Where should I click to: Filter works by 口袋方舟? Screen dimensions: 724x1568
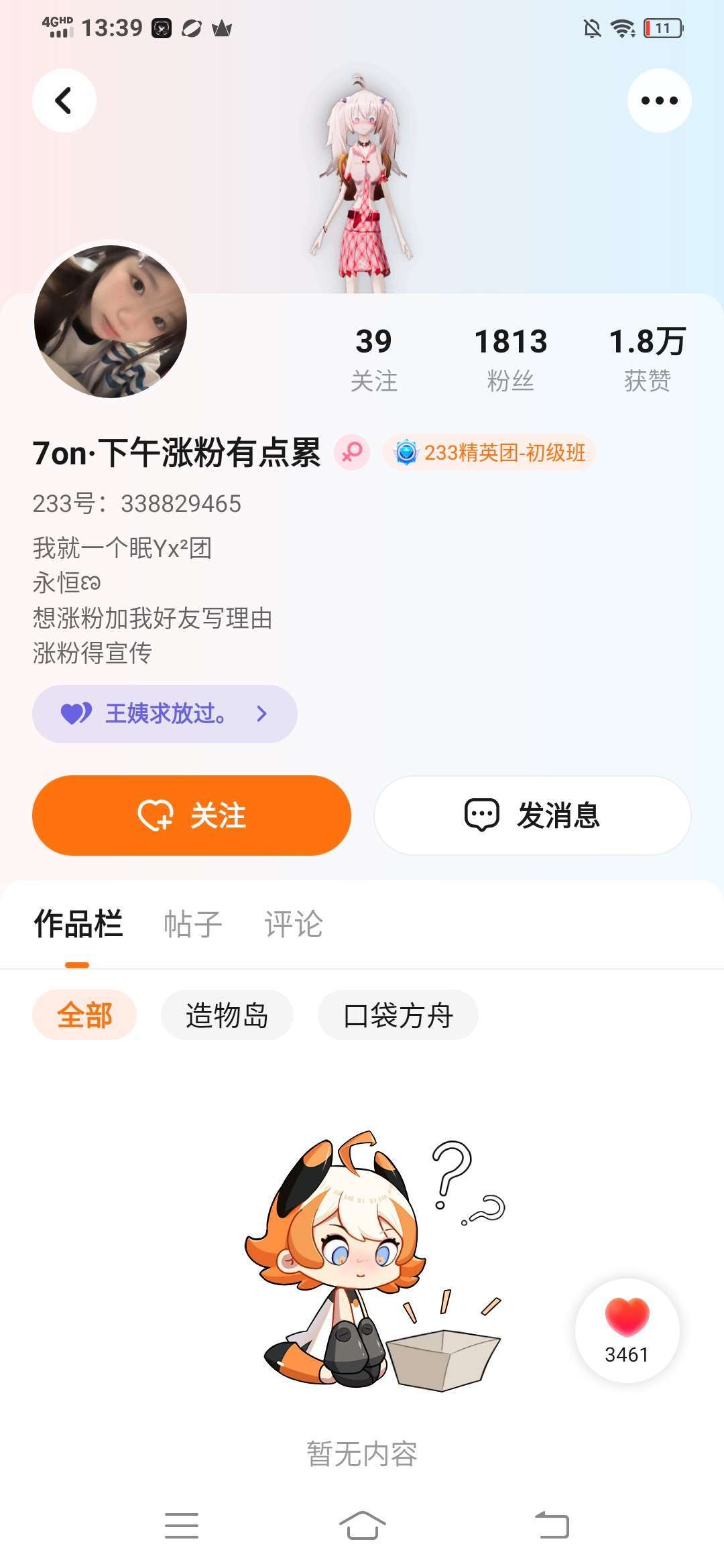click(398, 1015)
